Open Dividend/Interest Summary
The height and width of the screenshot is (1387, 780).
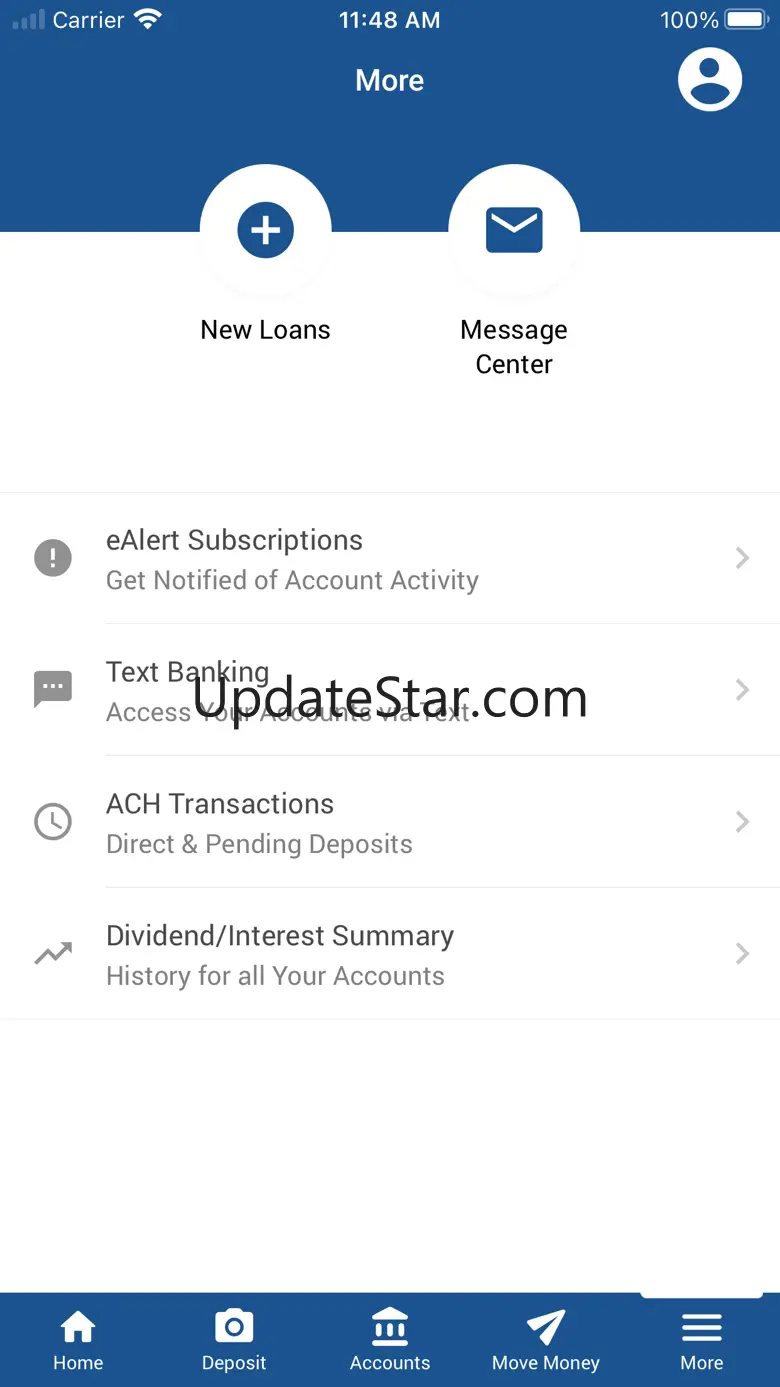pos(390,954)
